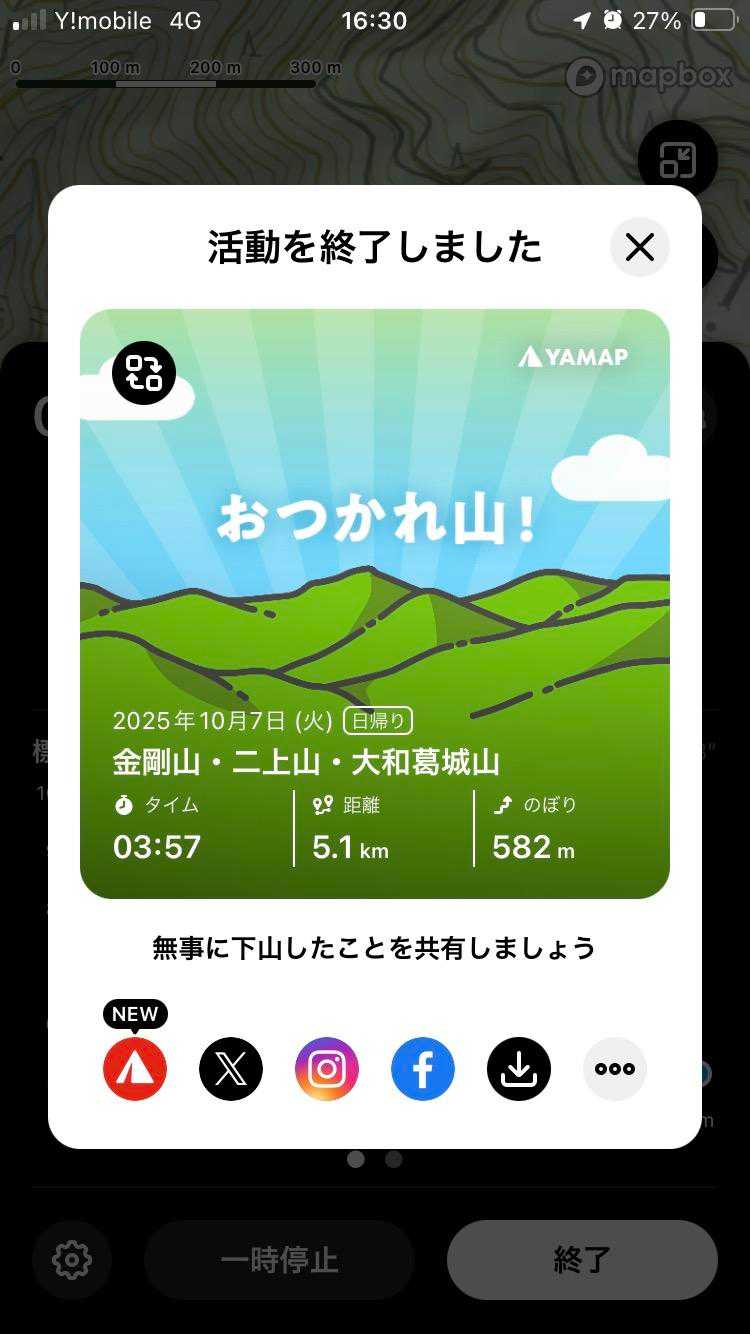Tap the 一時停止 pause button
750x1334 pixels.
click(279, 1260)
